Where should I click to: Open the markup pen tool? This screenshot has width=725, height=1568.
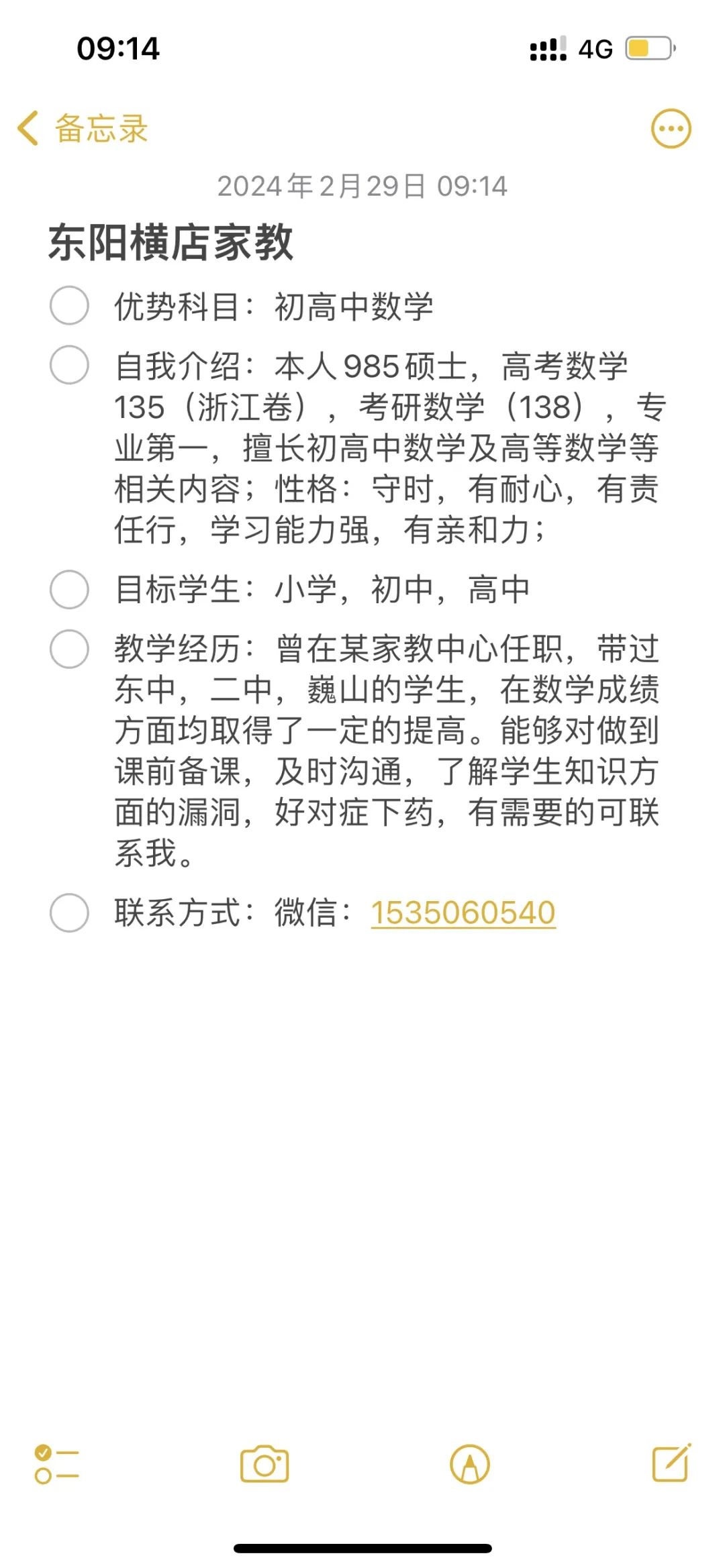470,1464
